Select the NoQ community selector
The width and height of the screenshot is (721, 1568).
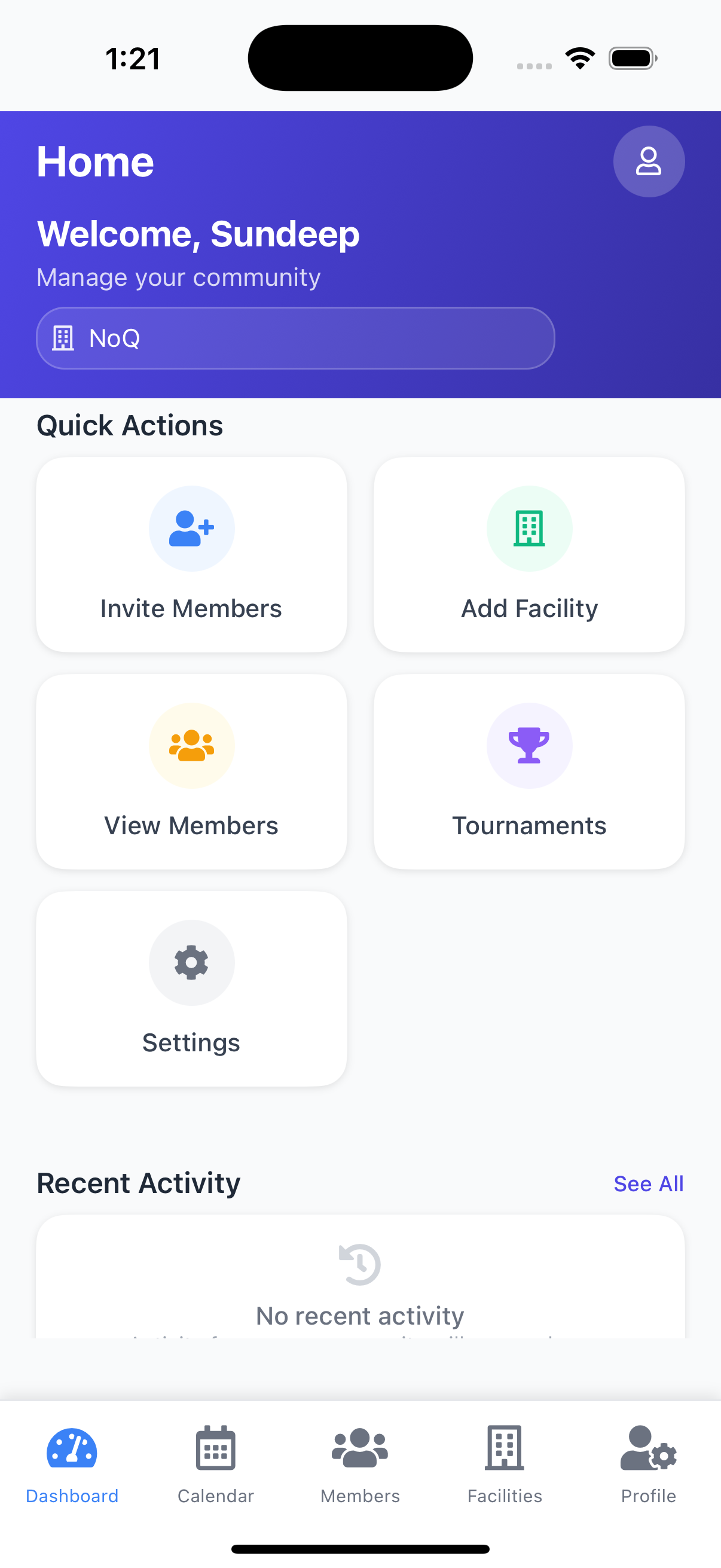pos(295,338)
